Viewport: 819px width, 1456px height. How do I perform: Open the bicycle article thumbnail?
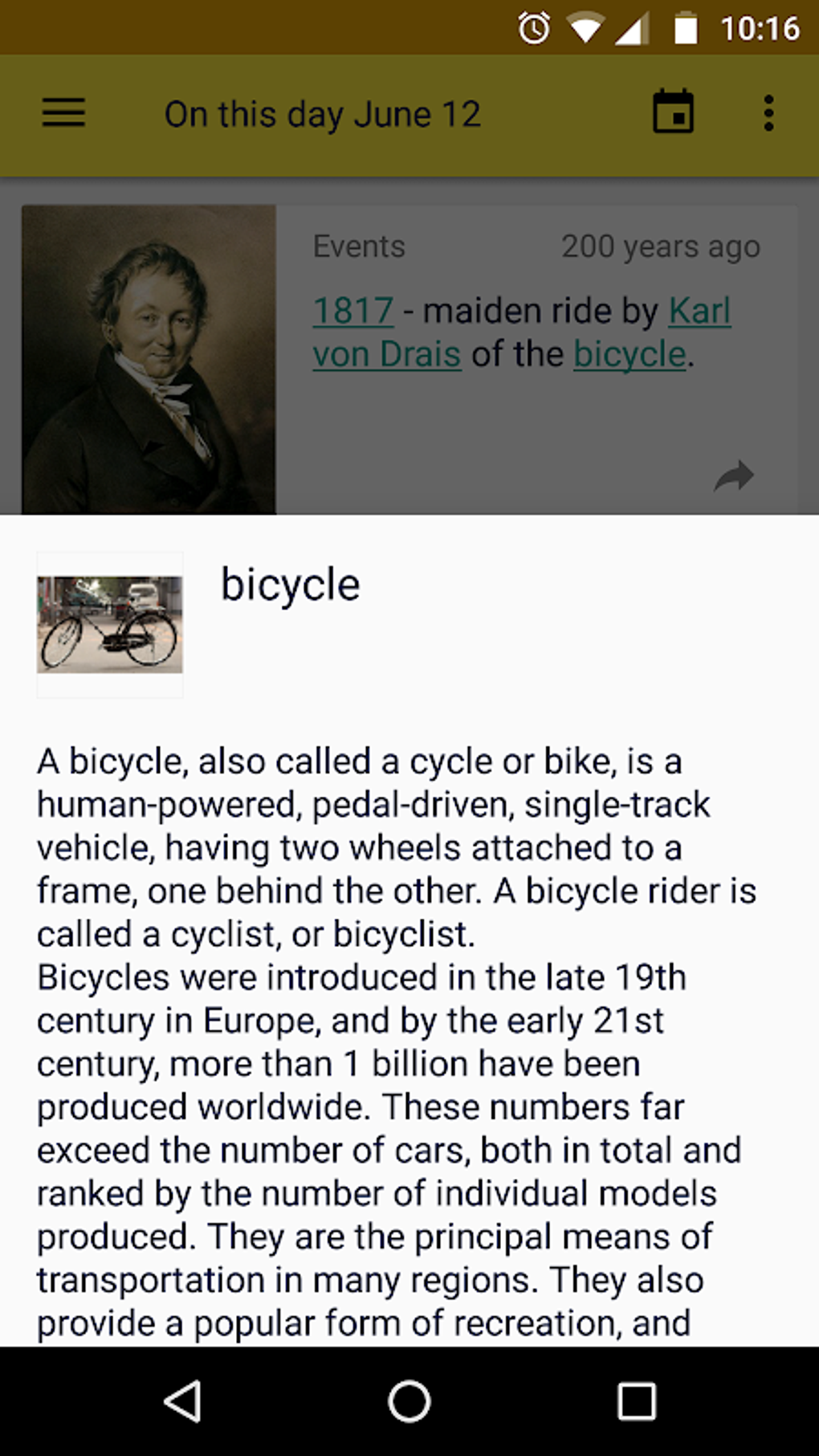click(110, 624)
